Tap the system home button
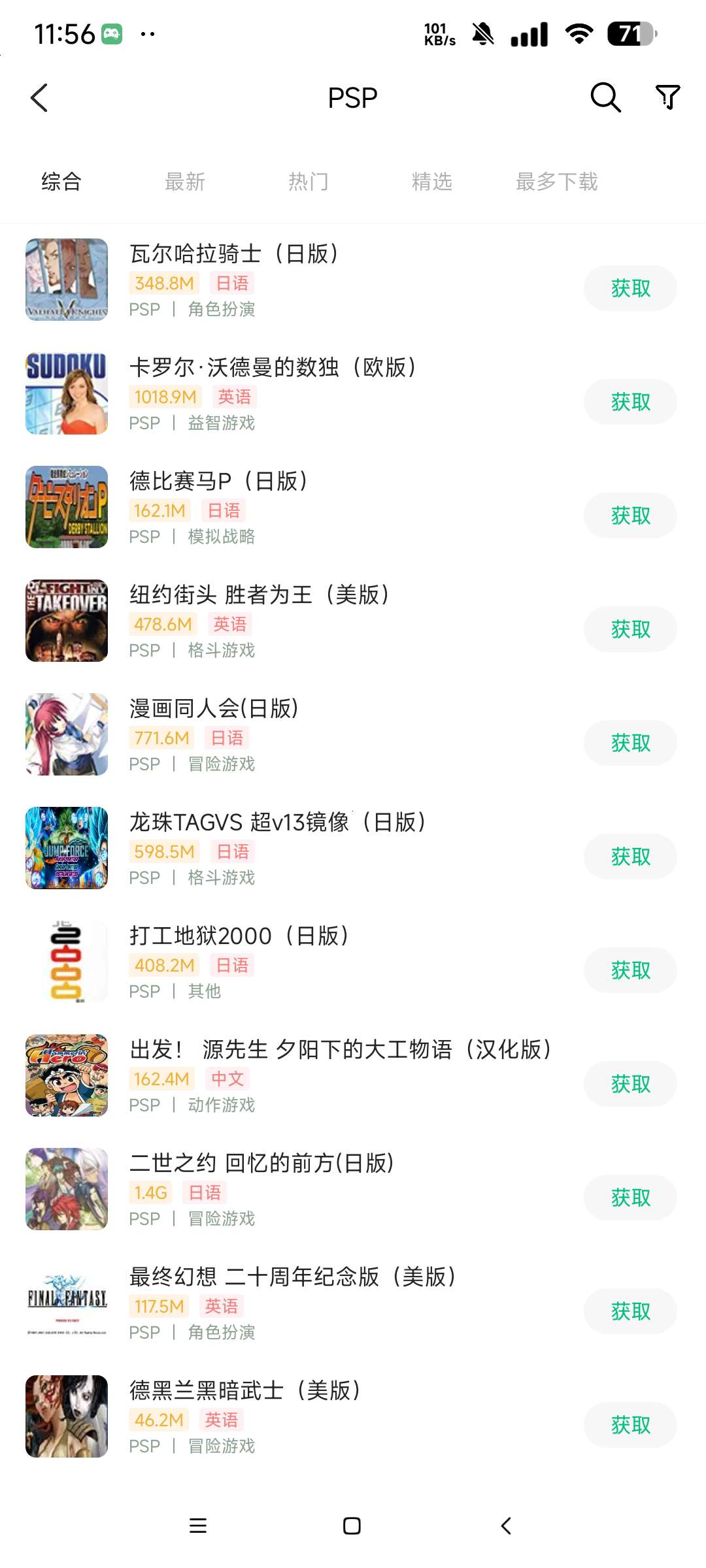The height and width of the screenshot is (1568, 706). [352, 1526]
